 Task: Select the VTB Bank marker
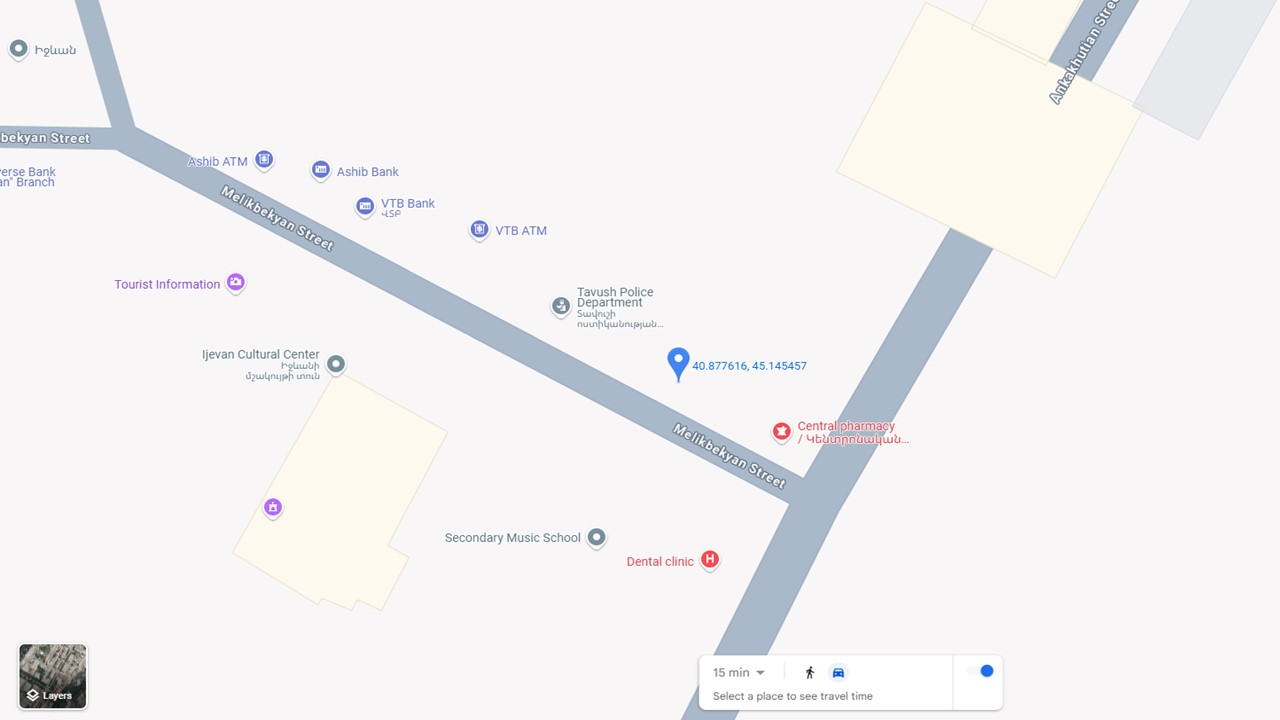[x=365, y=206]
